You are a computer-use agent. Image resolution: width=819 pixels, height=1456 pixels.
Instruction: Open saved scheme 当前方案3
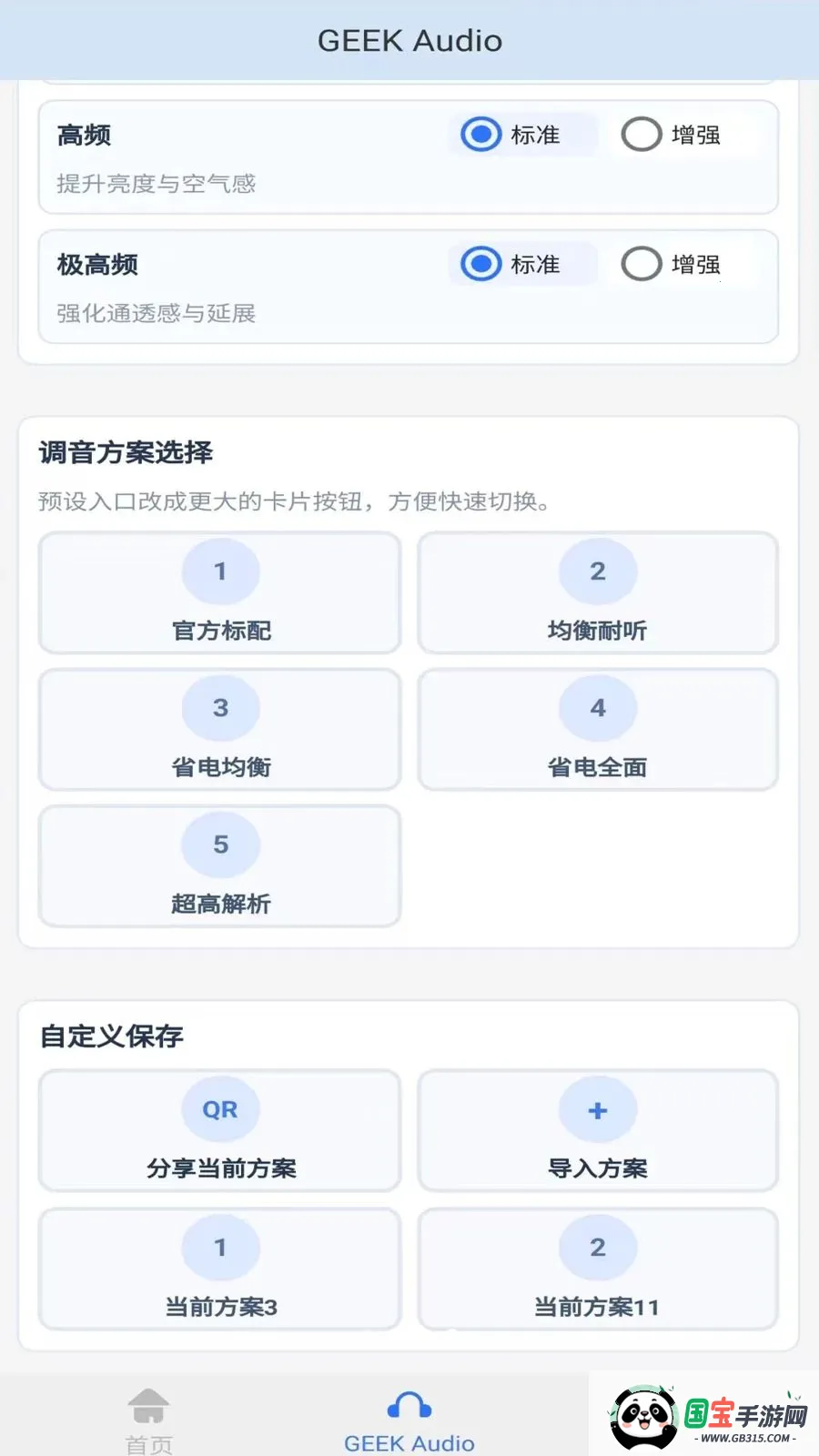click(219, 1269)
